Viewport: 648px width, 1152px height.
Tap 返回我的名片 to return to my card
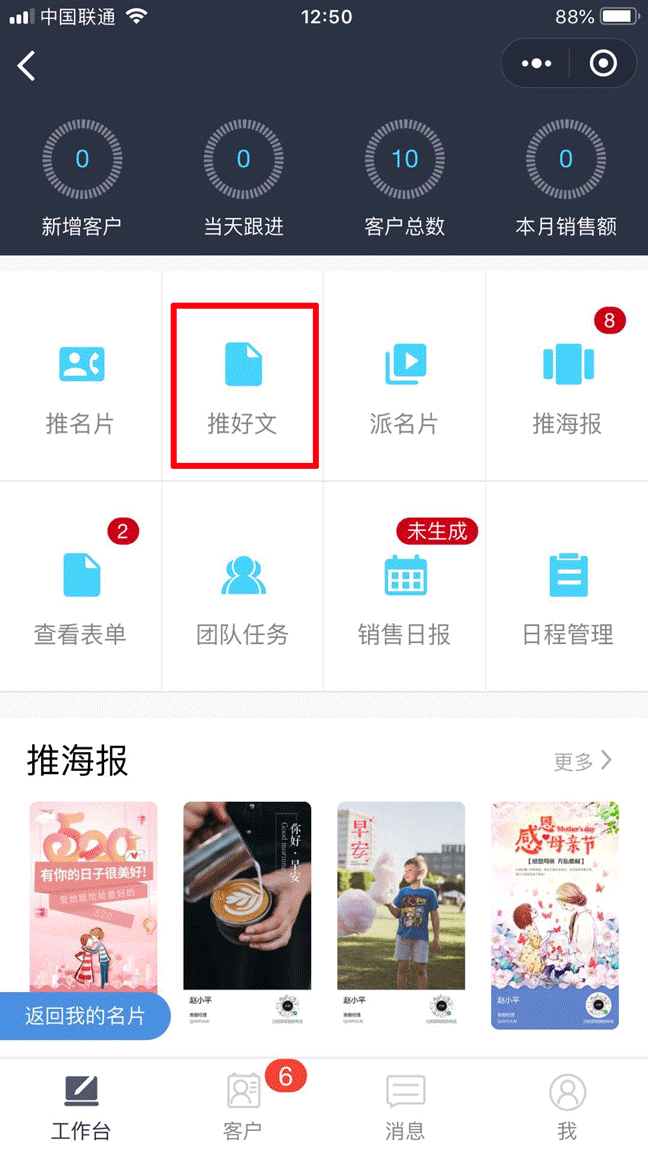(x=85, y=1015)
